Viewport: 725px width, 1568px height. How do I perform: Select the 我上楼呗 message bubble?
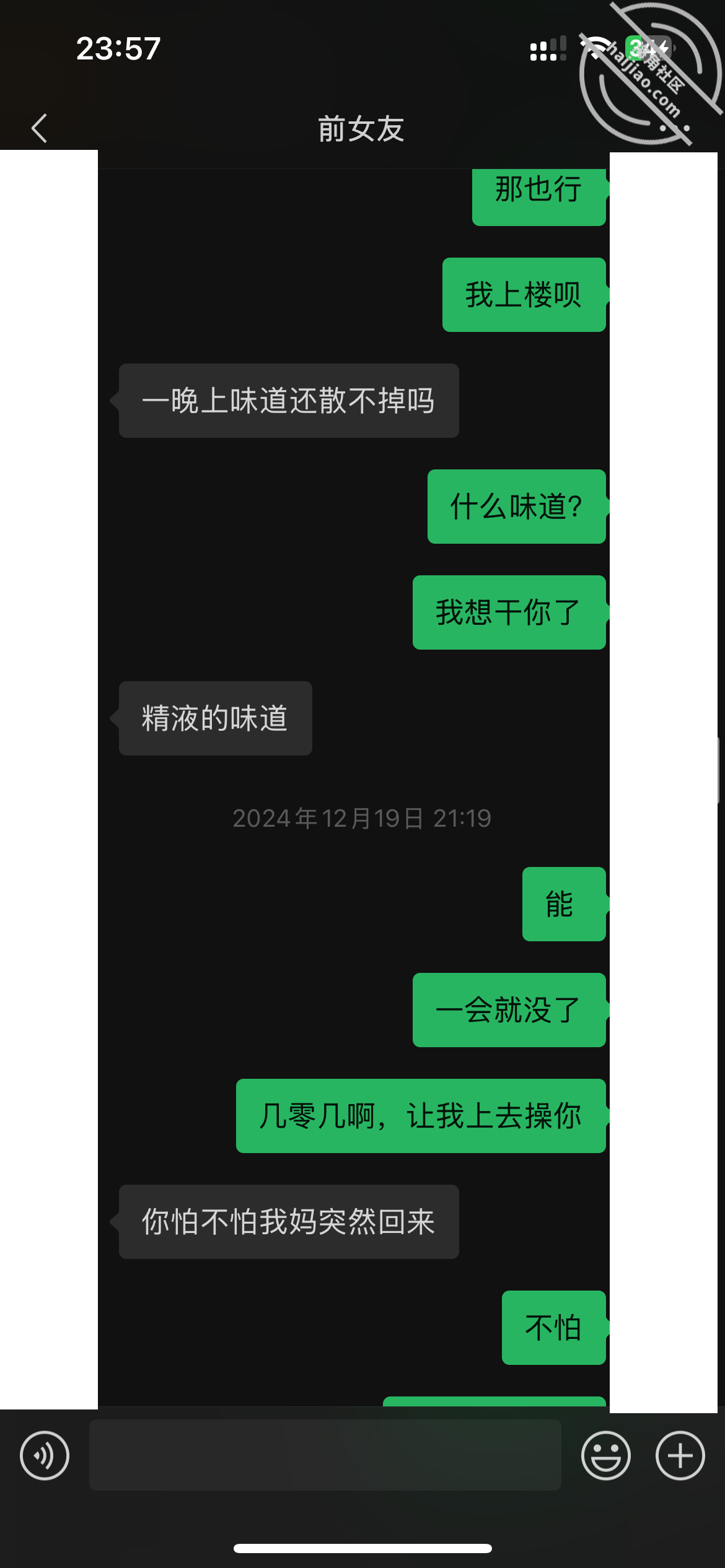coord(524,296)
